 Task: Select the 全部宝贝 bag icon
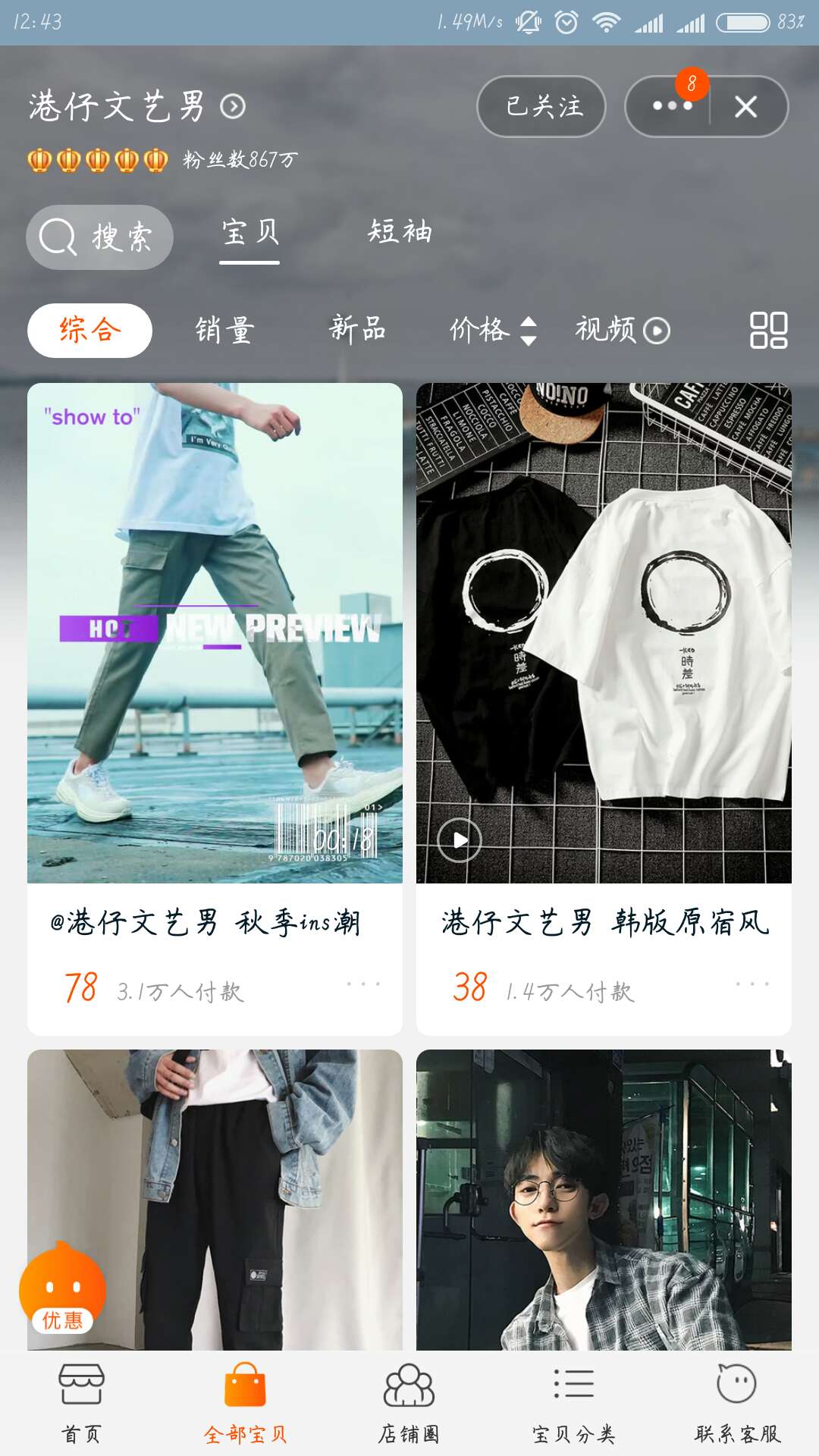click(246, 1410)
